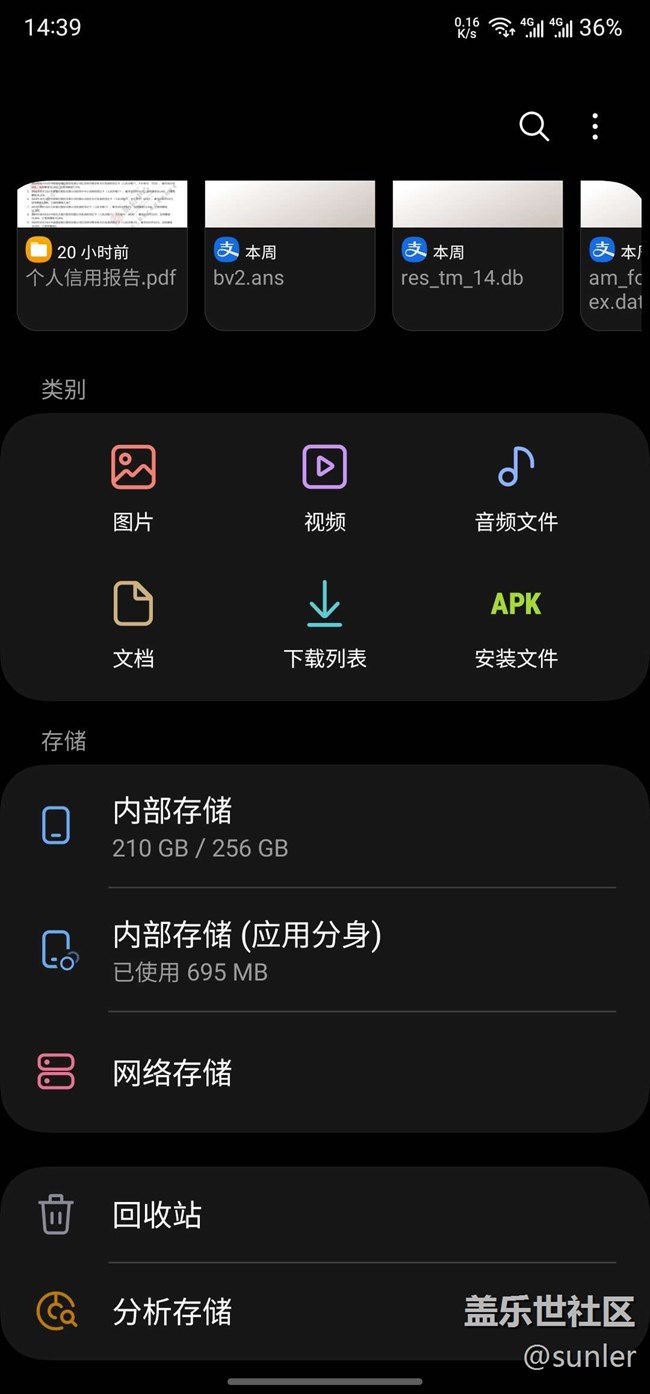The height and width of the screenshot is (1394, 650).
Task: Launch 分析存储
Action: point(250,1311)
